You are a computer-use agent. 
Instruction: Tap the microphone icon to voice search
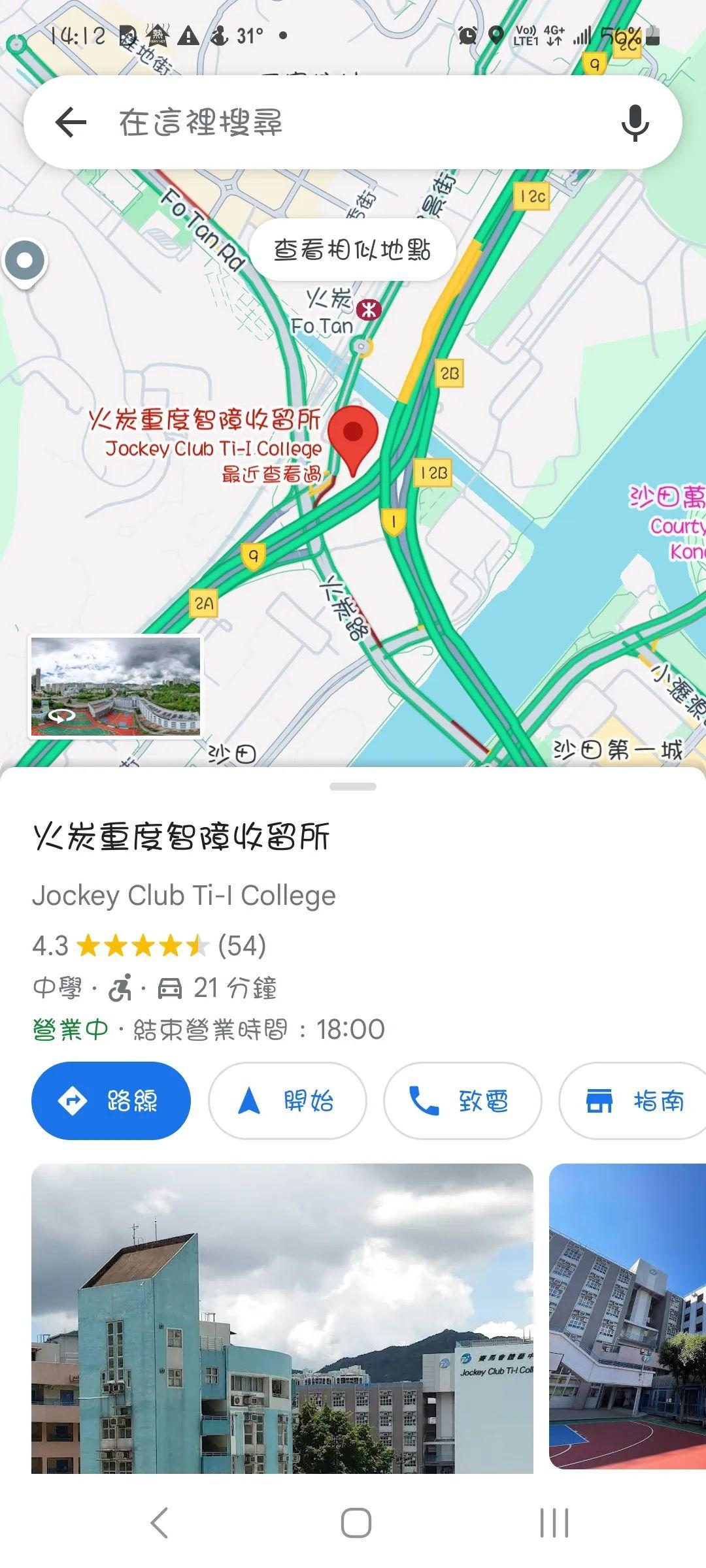point(633,124)
